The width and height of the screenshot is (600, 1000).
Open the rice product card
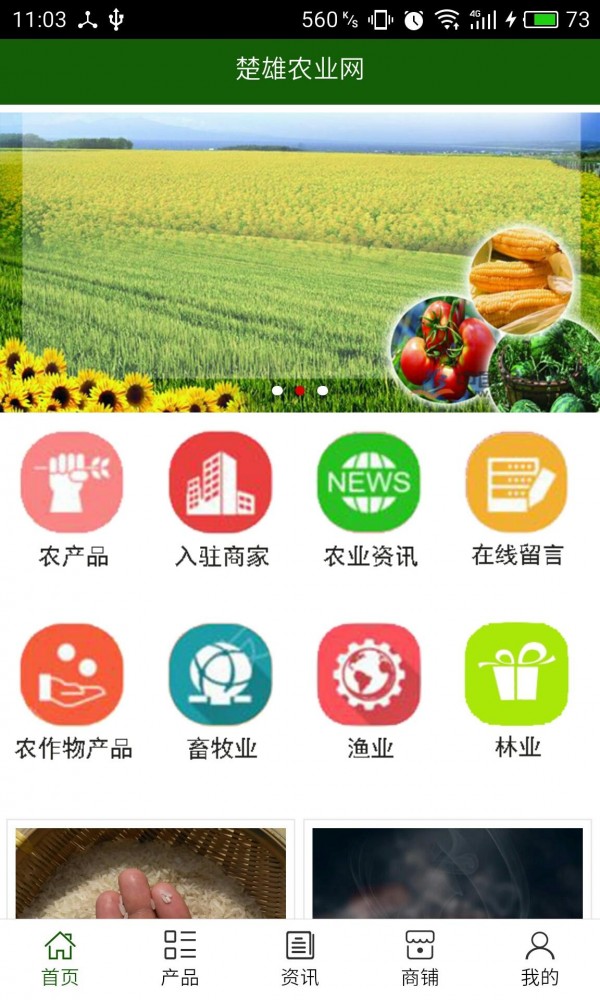tap(151, 872)
